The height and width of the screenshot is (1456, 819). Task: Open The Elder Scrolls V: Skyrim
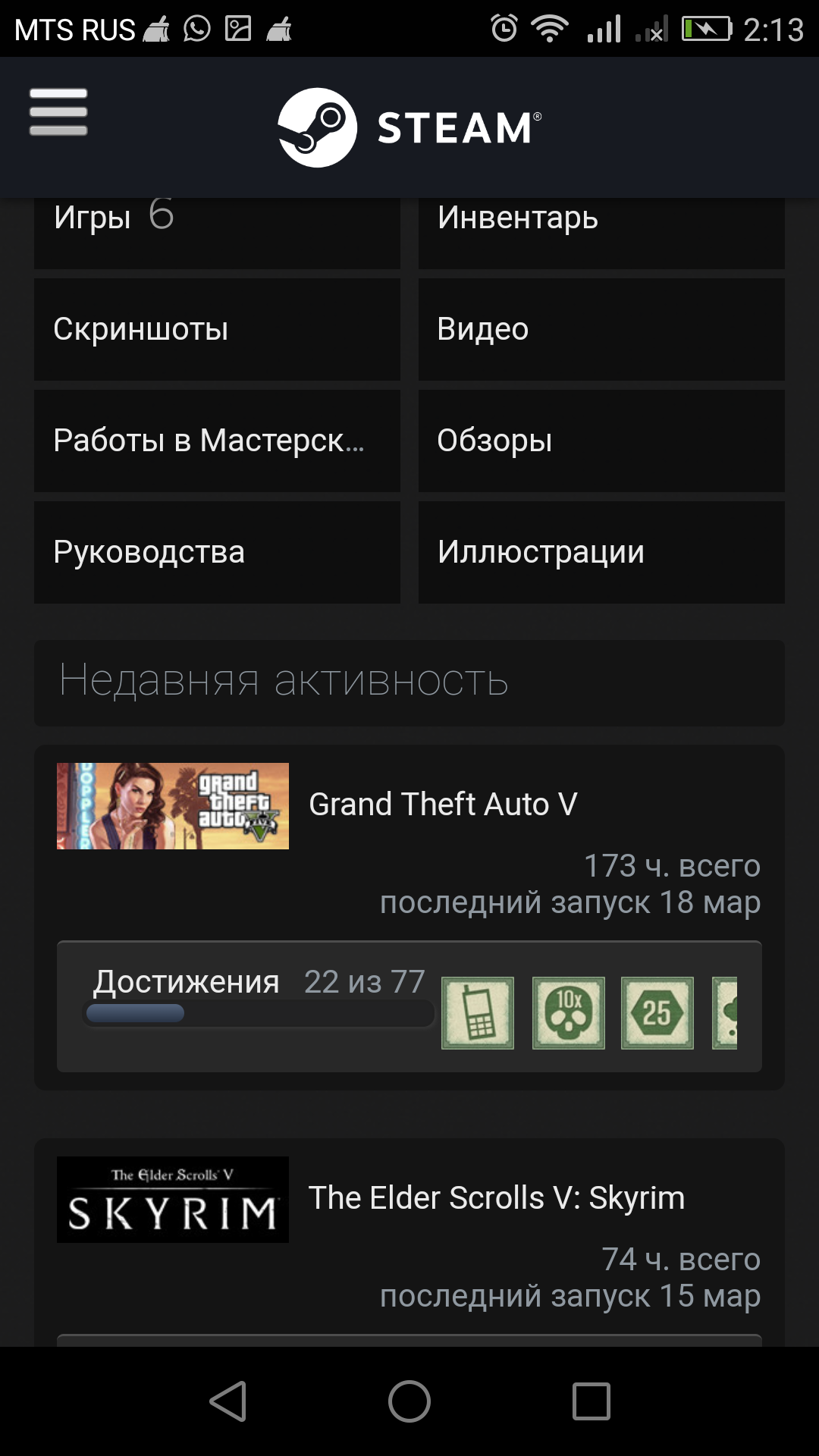tap(497, 1198)
